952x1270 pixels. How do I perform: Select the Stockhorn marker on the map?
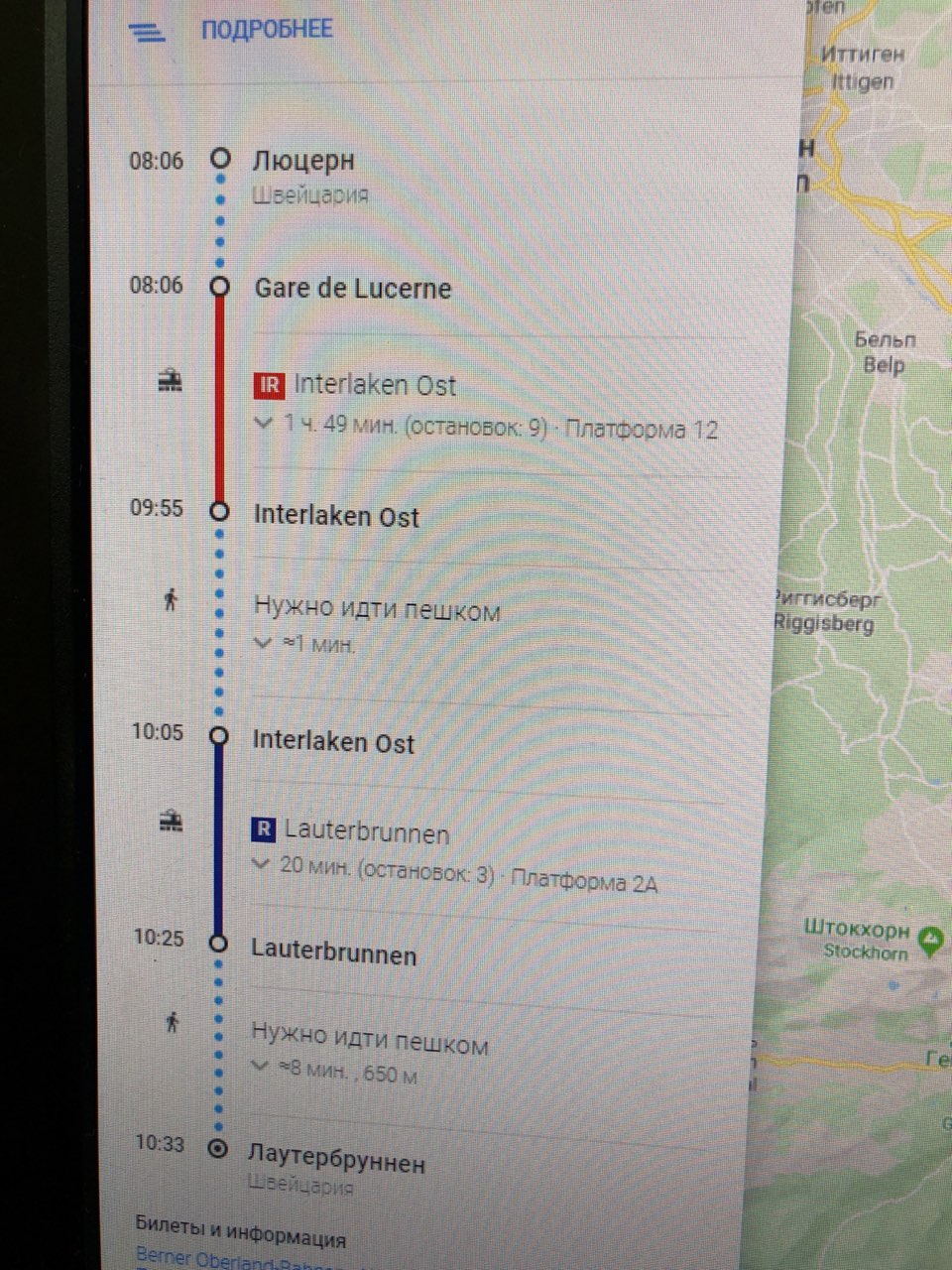[930, 939]
